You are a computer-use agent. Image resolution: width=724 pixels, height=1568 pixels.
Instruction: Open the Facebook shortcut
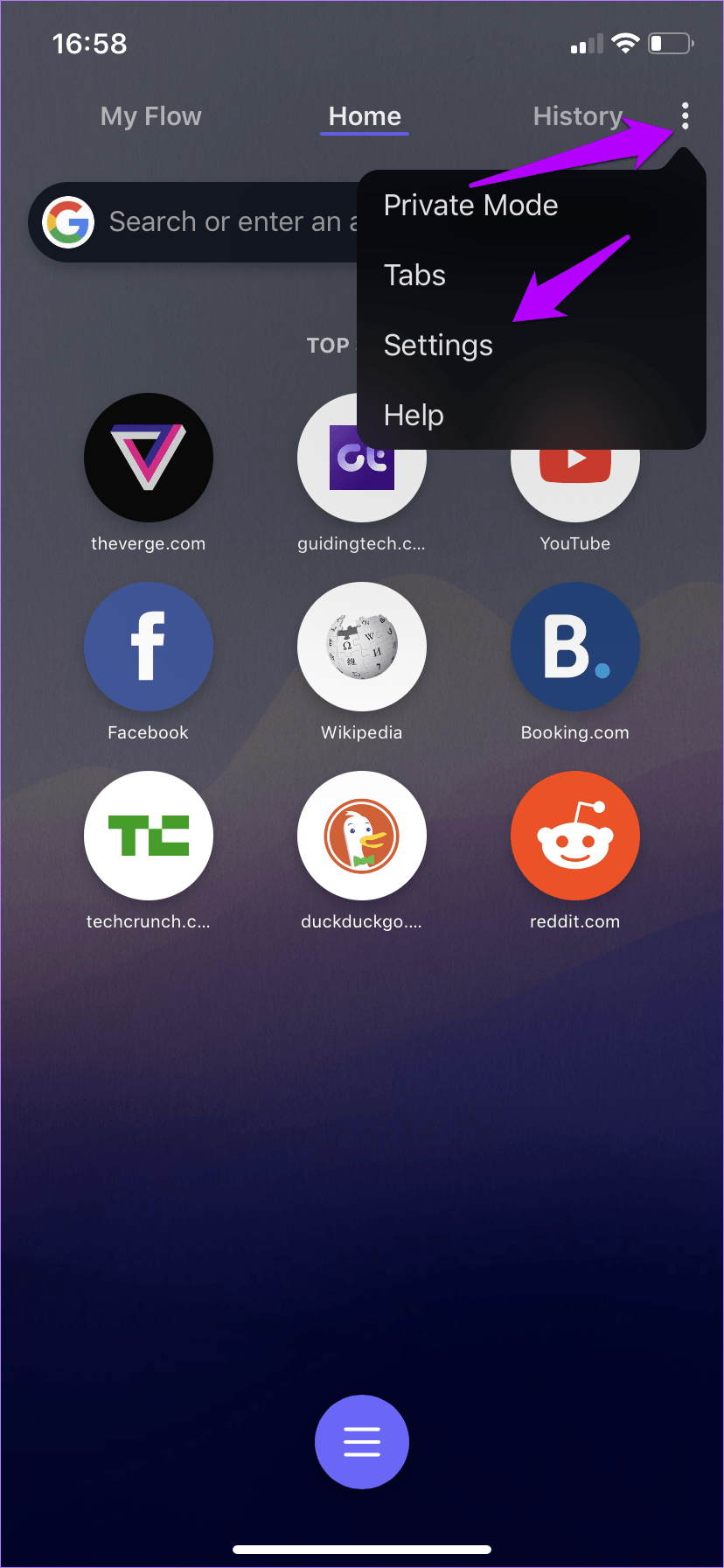[x=149, y=647]
